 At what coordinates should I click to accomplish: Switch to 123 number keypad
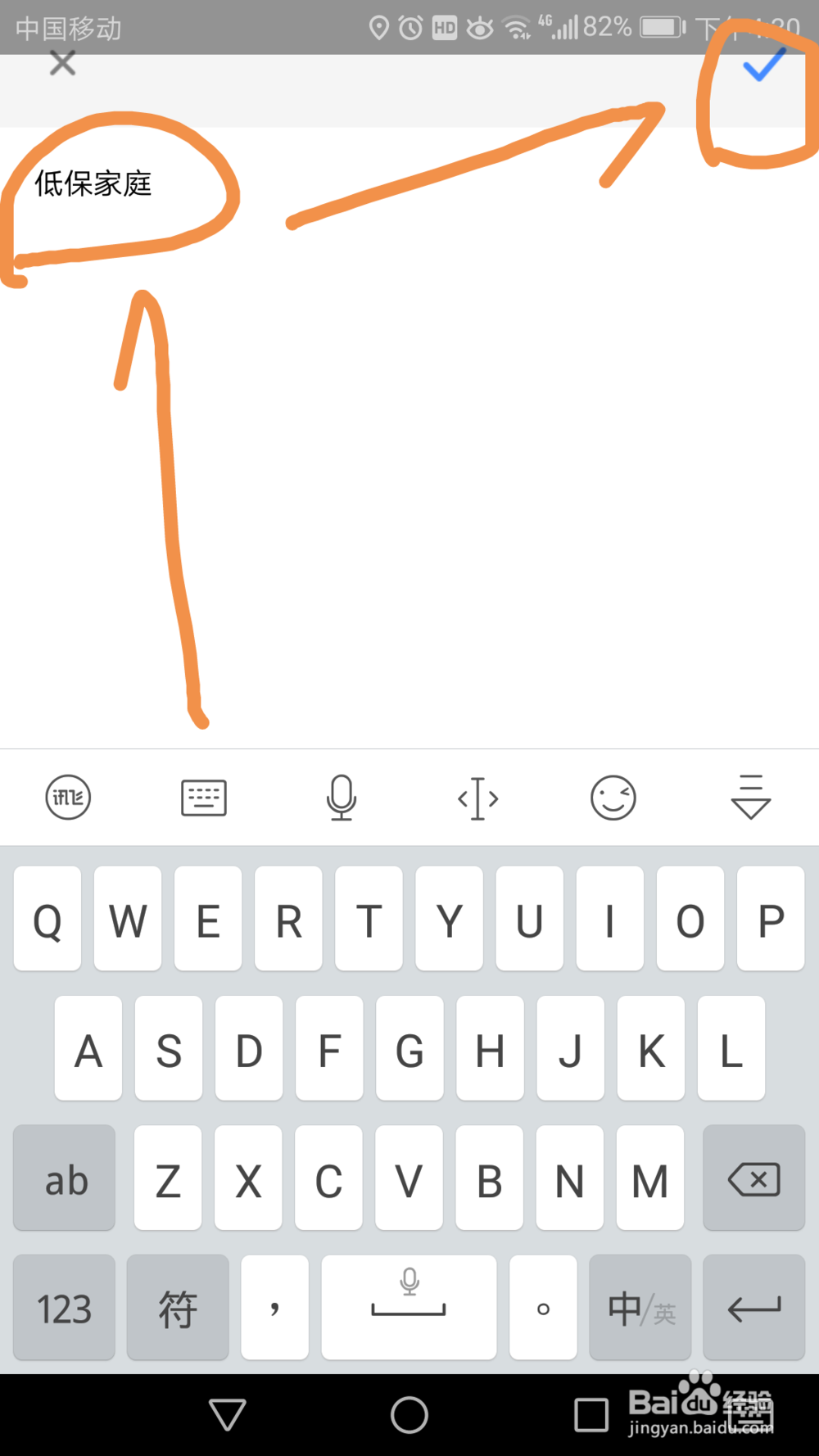[x=64, y=1308]
